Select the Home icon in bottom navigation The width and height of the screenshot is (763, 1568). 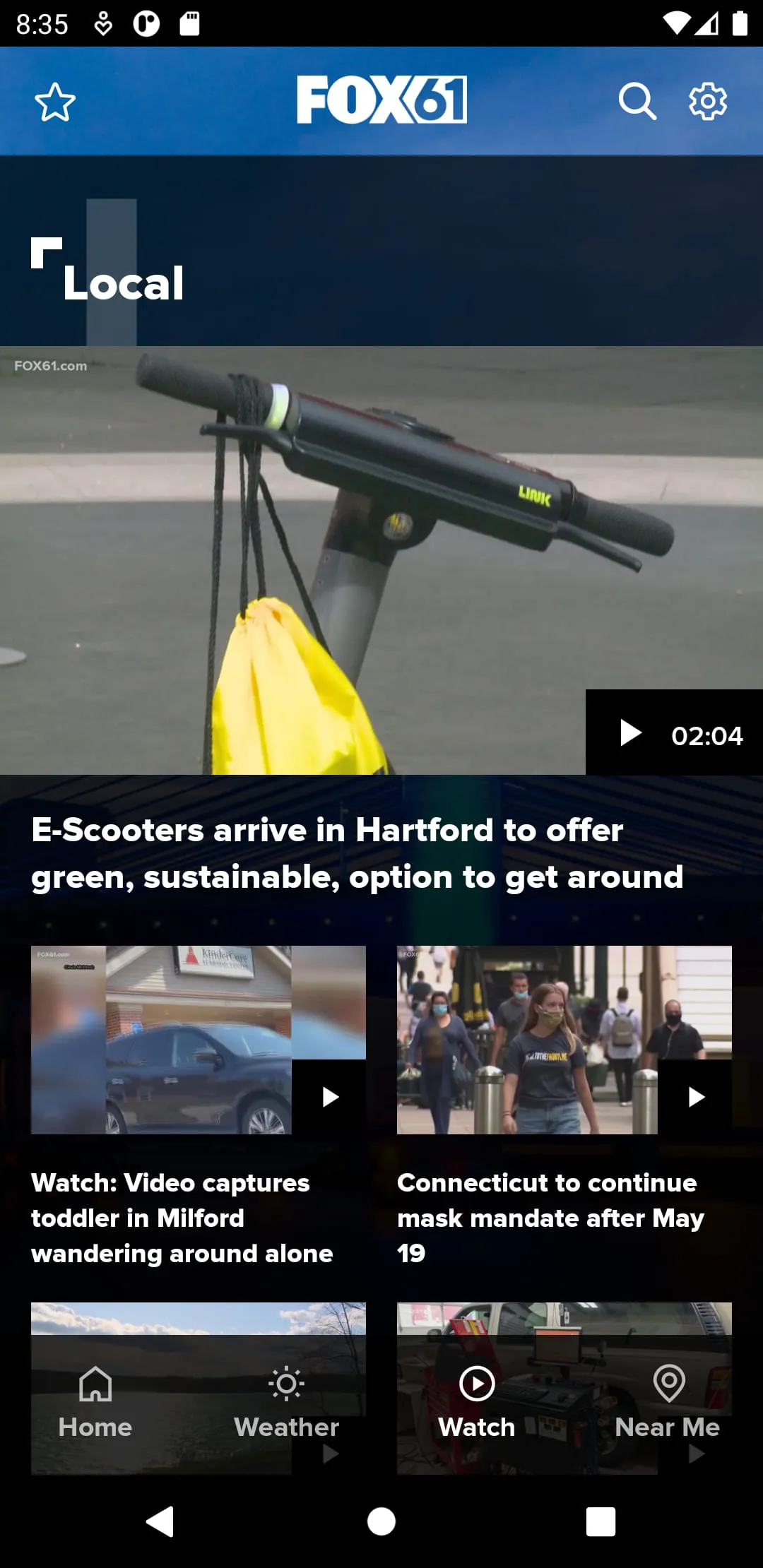point(95,1384)
